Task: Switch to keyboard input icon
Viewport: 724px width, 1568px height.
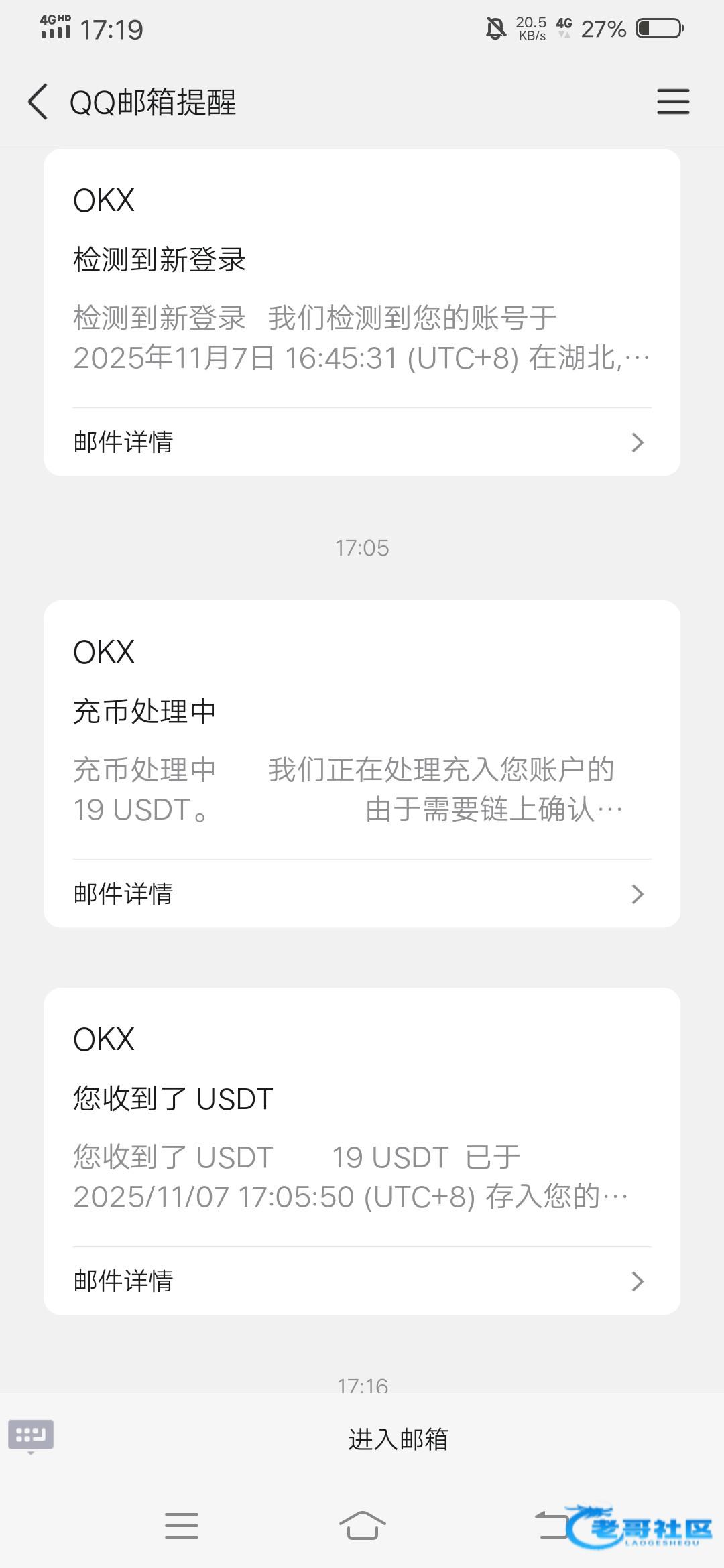Action: tap(31, 1435)
